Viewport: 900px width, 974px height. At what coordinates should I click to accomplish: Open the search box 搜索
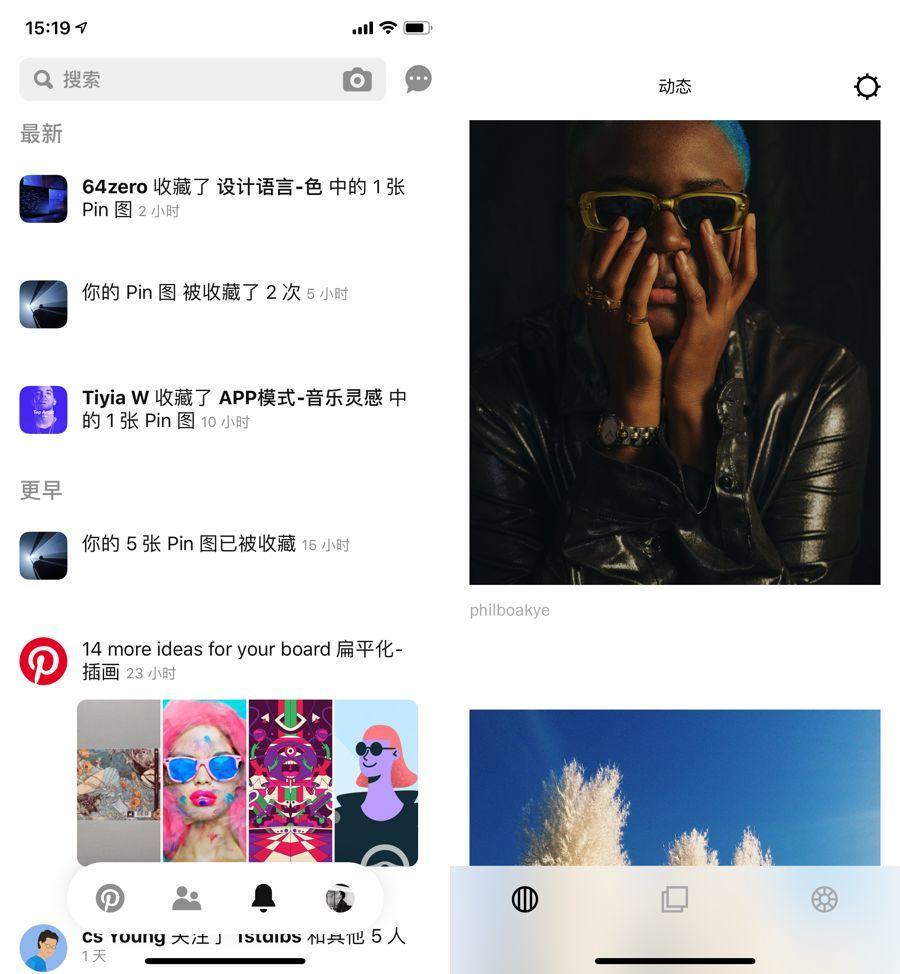[x=190, y=79]
